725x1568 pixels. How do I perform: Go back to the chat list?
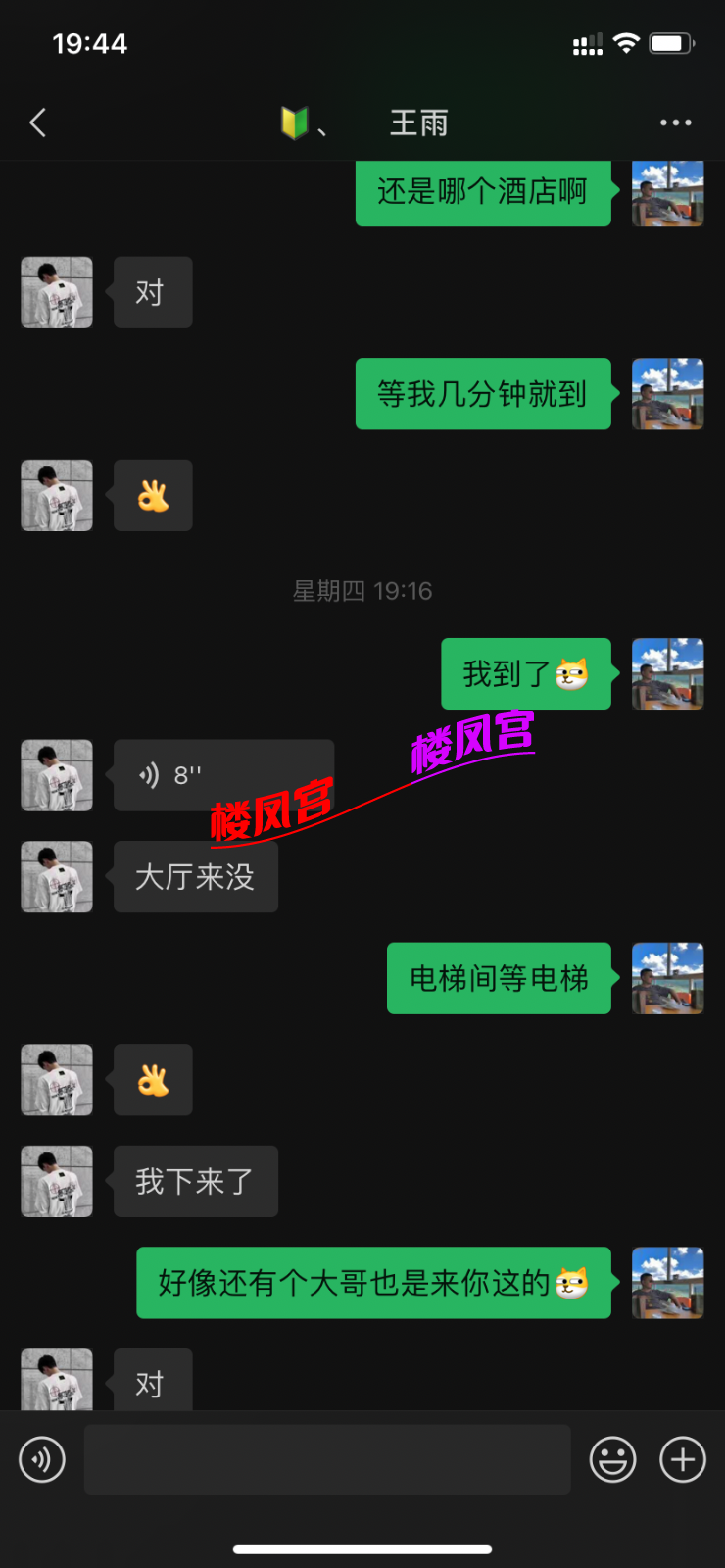click(x=38, y=122)
